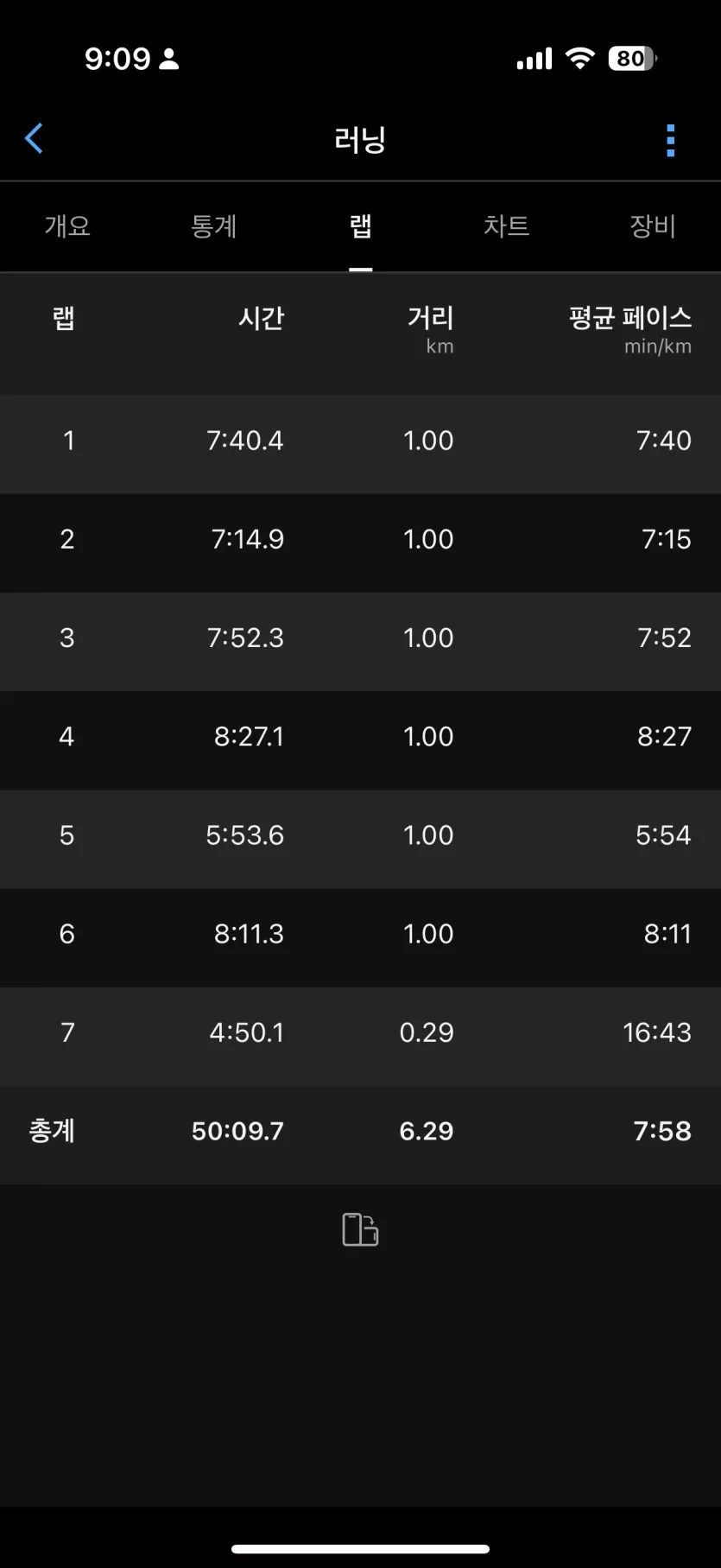Open the 차트 tab
Screen dimensions: 721x1568
pos(507,226)
